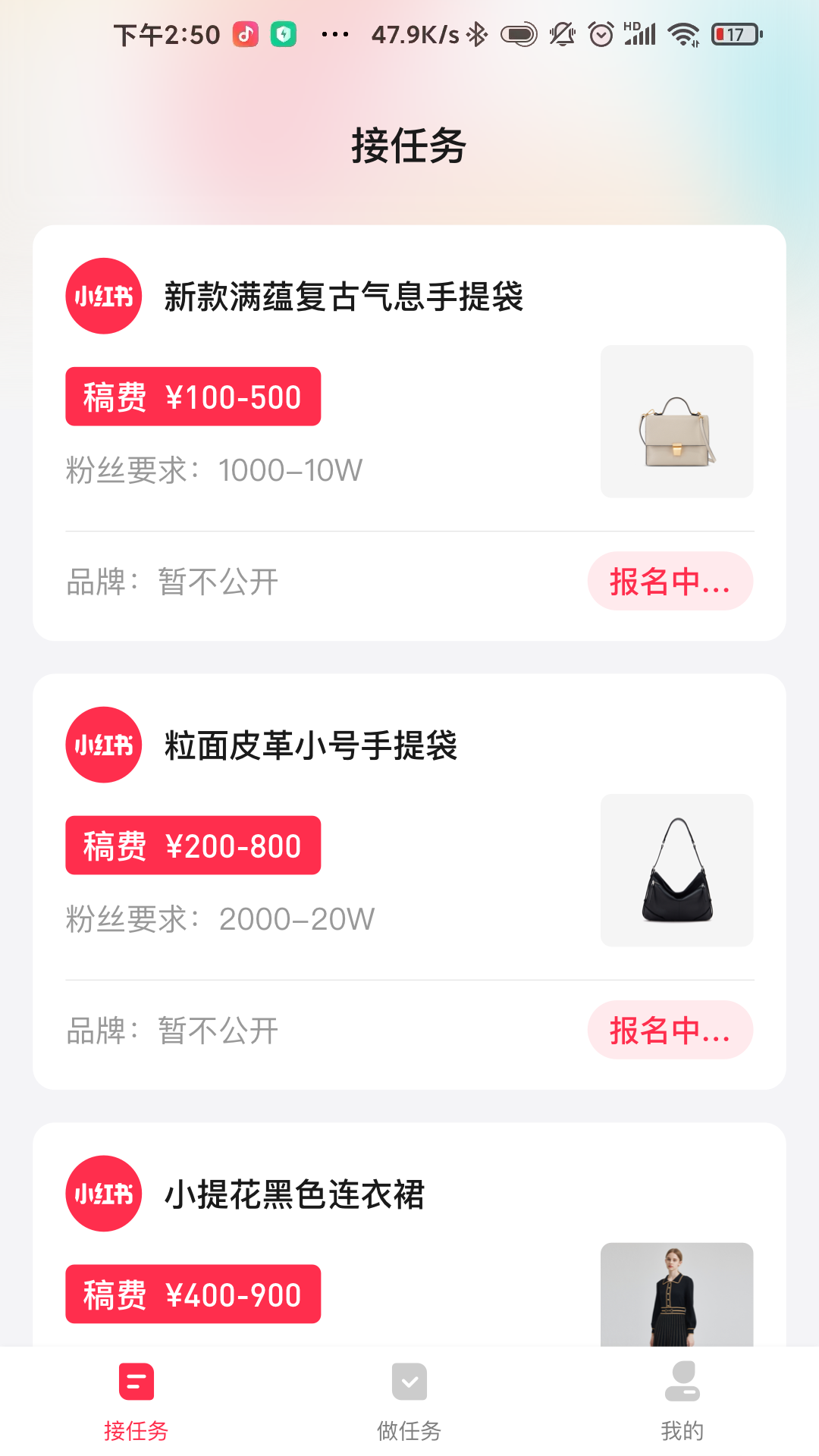Viewport: 819px width, 1456px height.
Task: Switch to the 做任务 tab
Action: 409,1430
